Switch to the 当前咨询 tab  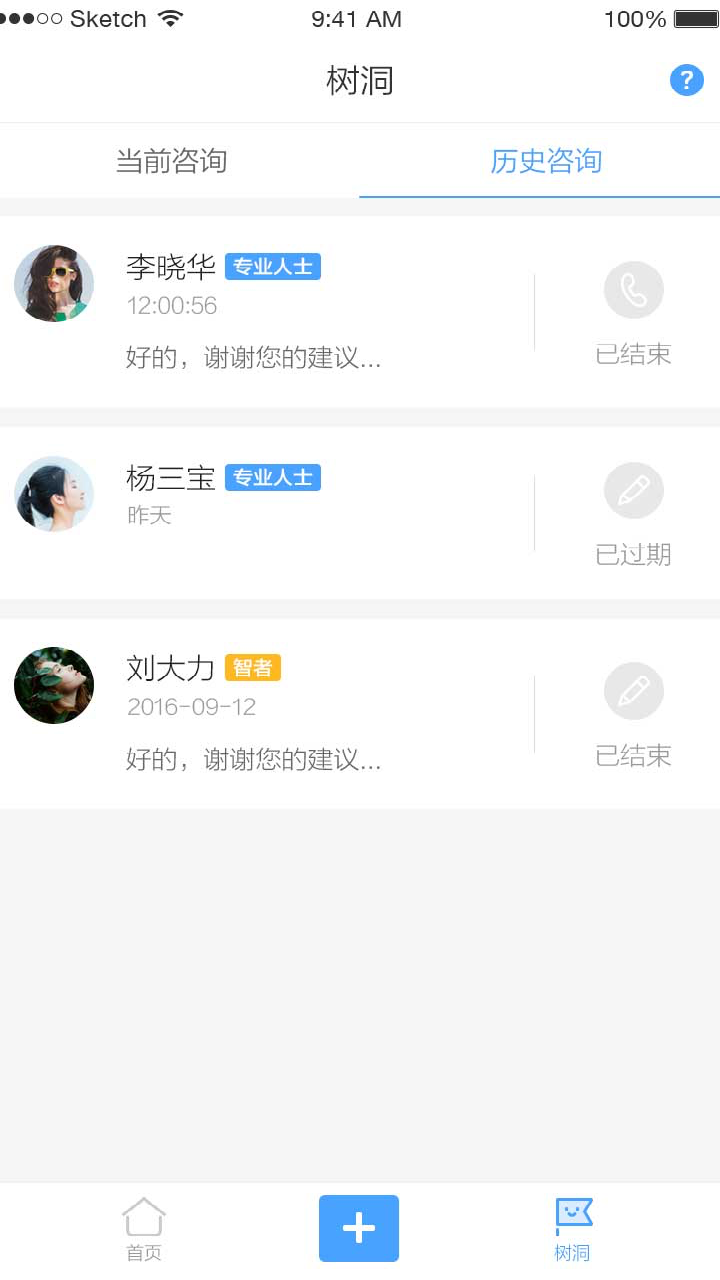(172, 161)
